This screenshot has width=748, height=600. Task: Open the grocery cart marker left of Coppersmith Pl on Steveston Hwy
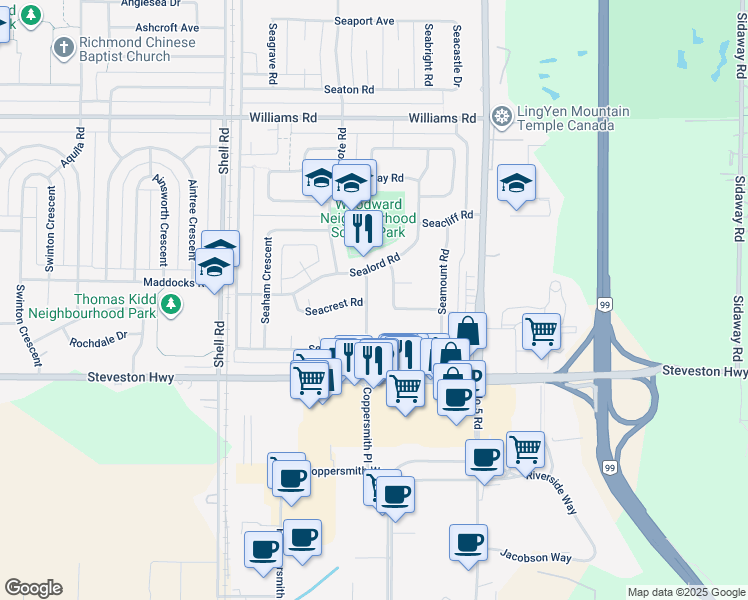coord(310,384)
